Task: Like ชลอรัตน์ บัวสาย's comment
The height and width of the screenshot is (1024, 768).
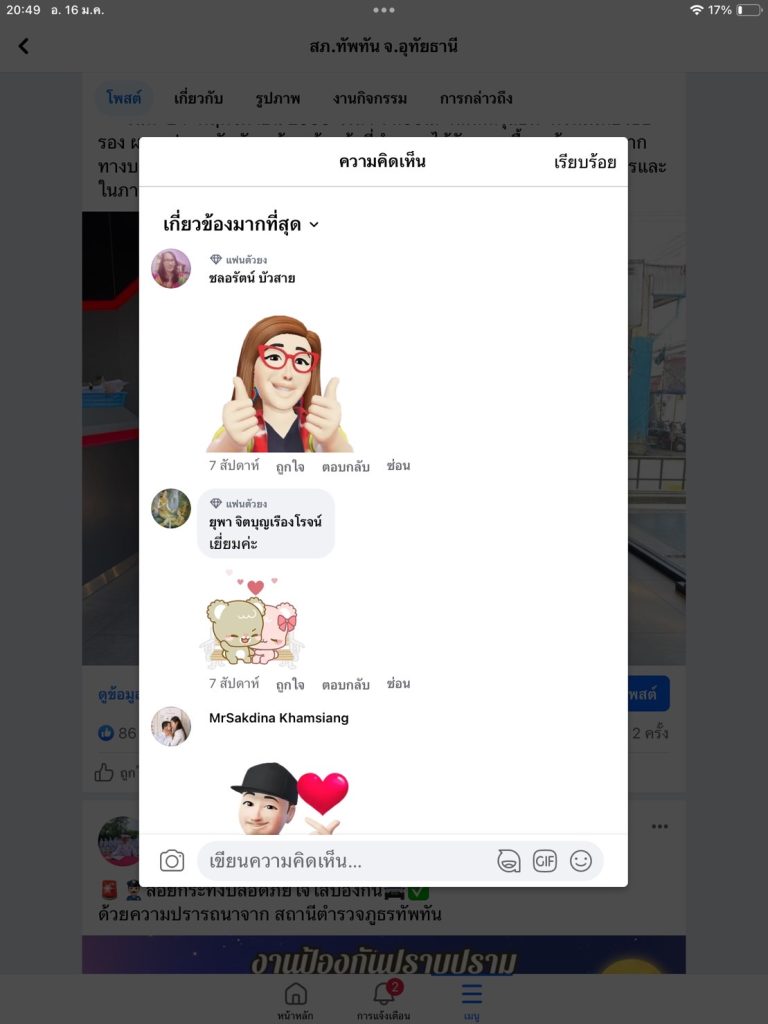Action: coord(290,466)
